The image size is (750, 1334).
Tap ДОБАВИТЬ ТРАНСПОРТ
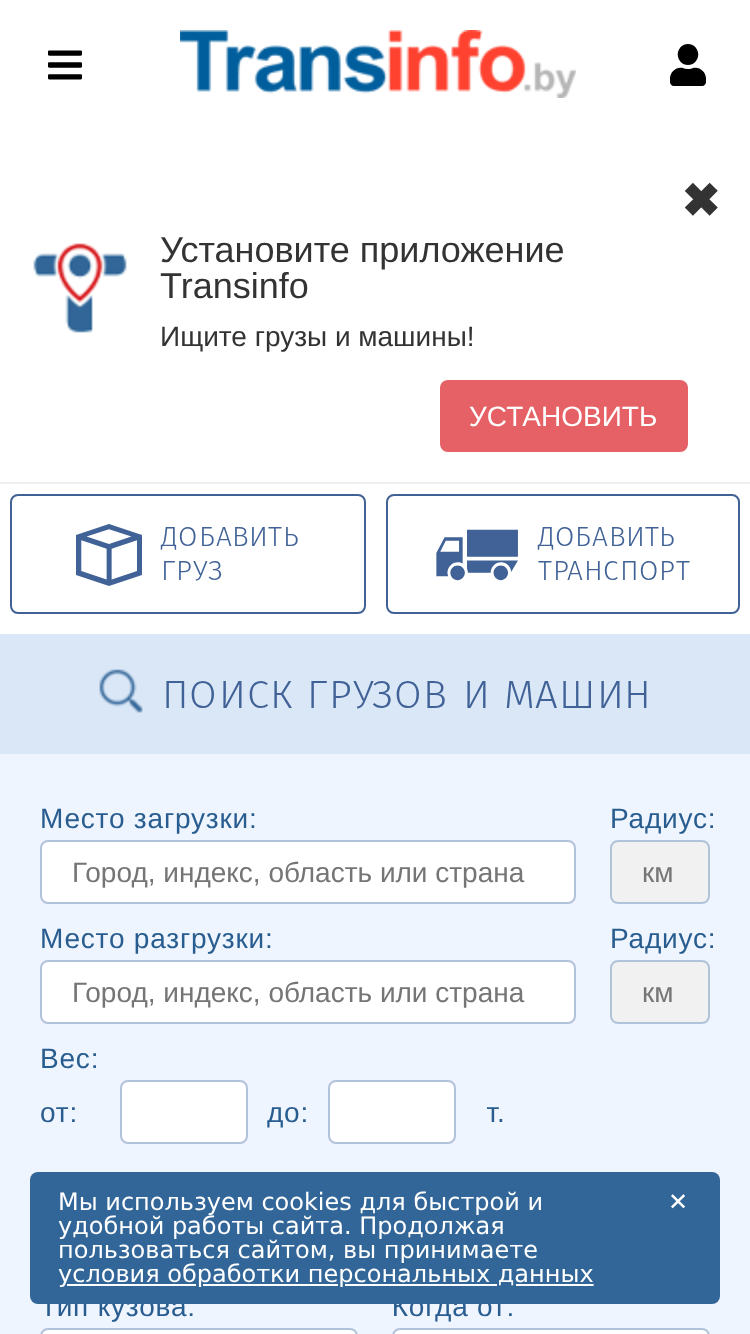click(563, 554)
